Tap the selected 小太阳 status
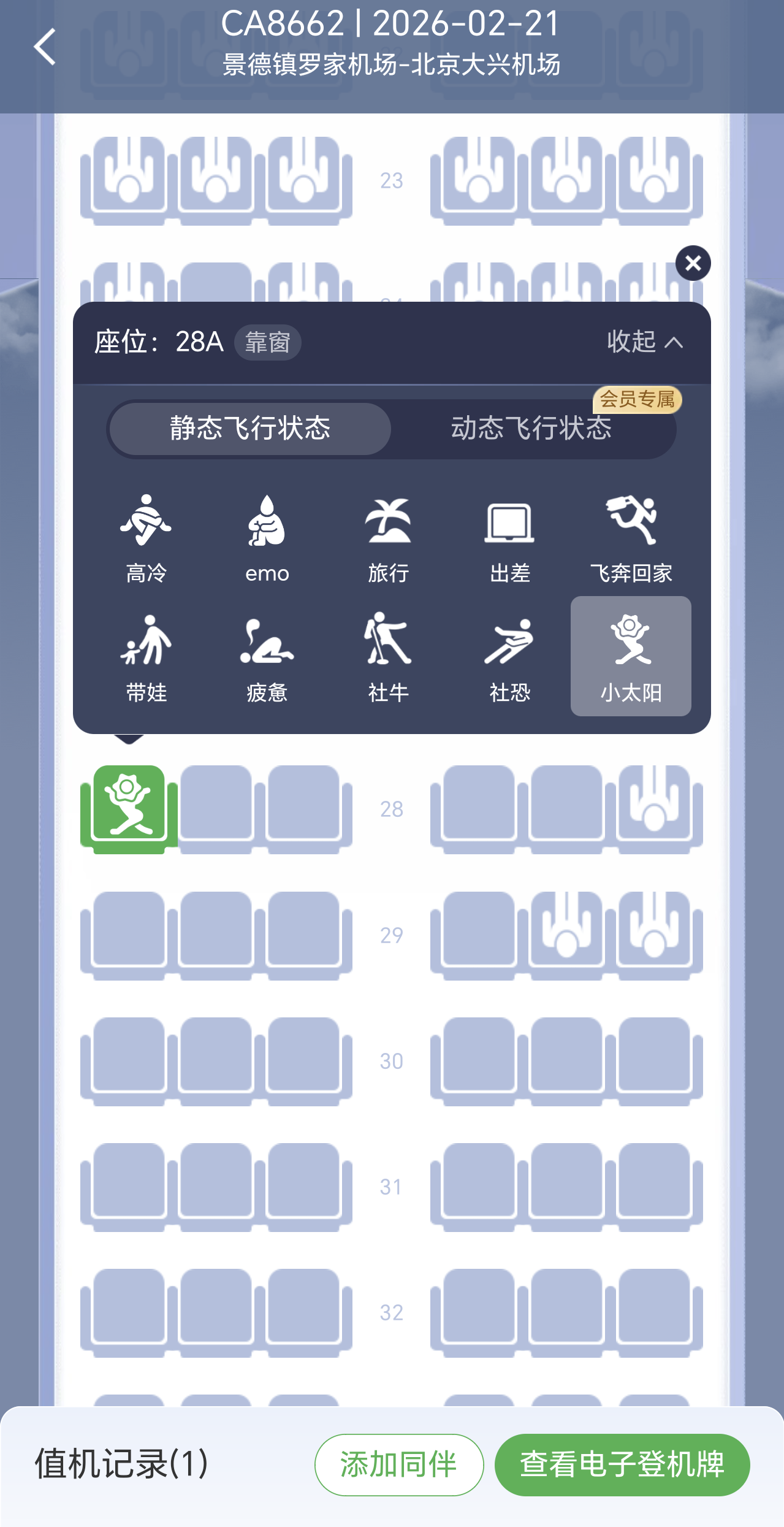Viewport: 784px width, 1527px height. point(631,656)
